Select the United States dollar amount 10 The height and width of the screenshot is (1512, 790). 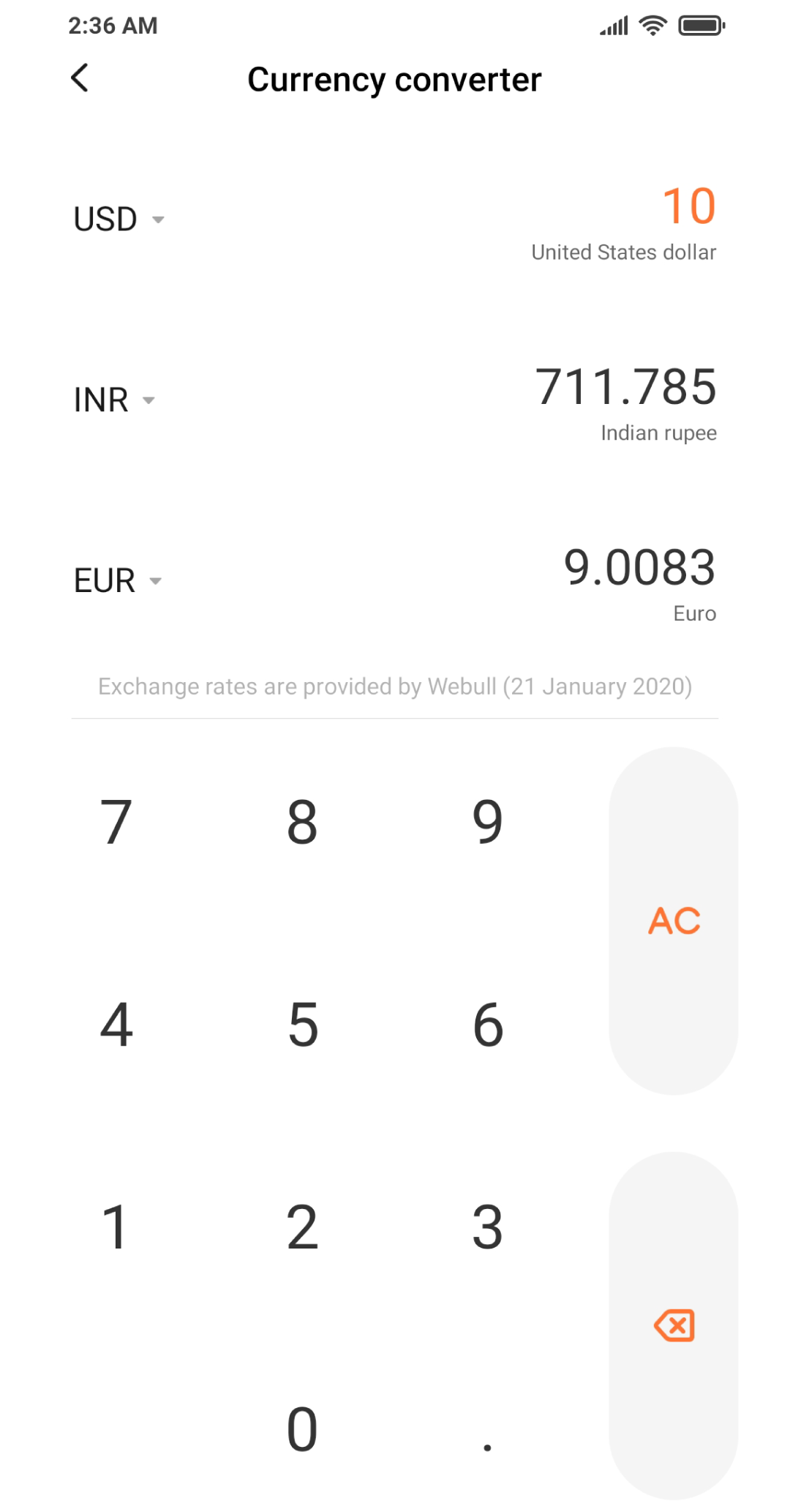pyautogui.click(x=688, y=206)
